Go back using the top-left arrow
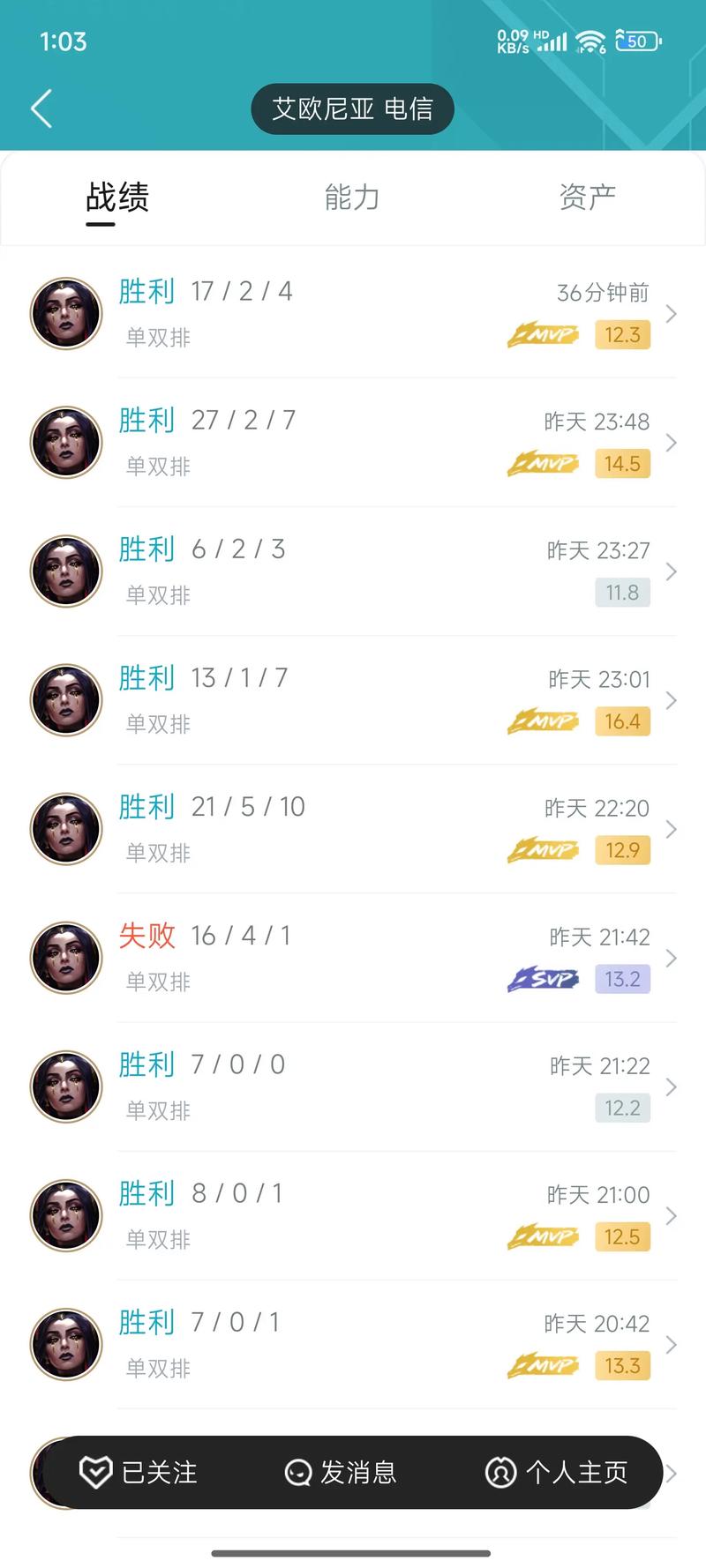Image resolution: width=706 pixels, height=1568 pixels. click(x=41, y=108)
